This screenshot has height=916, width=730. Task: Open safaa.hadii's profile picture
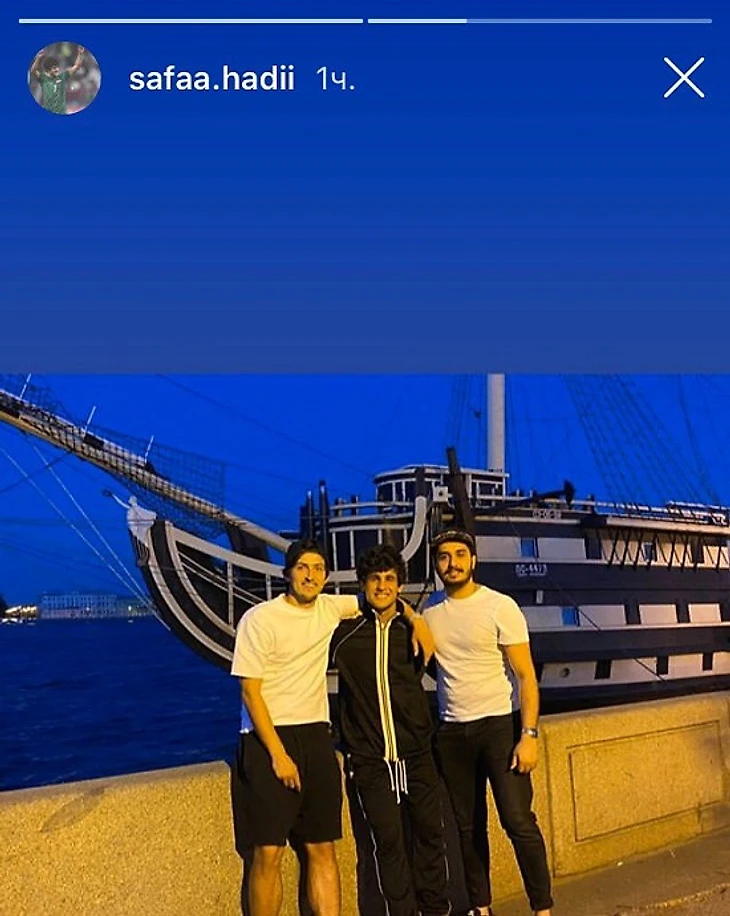pos(64,78)
